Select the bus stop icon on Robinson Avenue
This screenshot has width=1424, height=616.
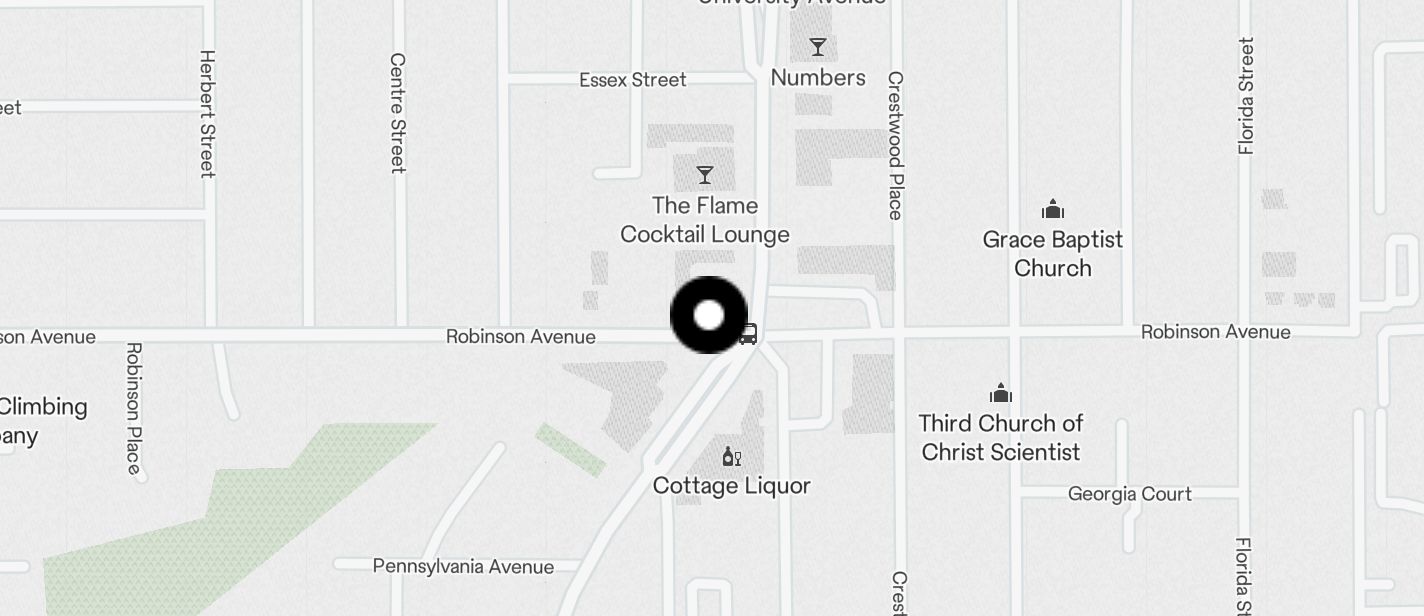click(x=748, y=334)
